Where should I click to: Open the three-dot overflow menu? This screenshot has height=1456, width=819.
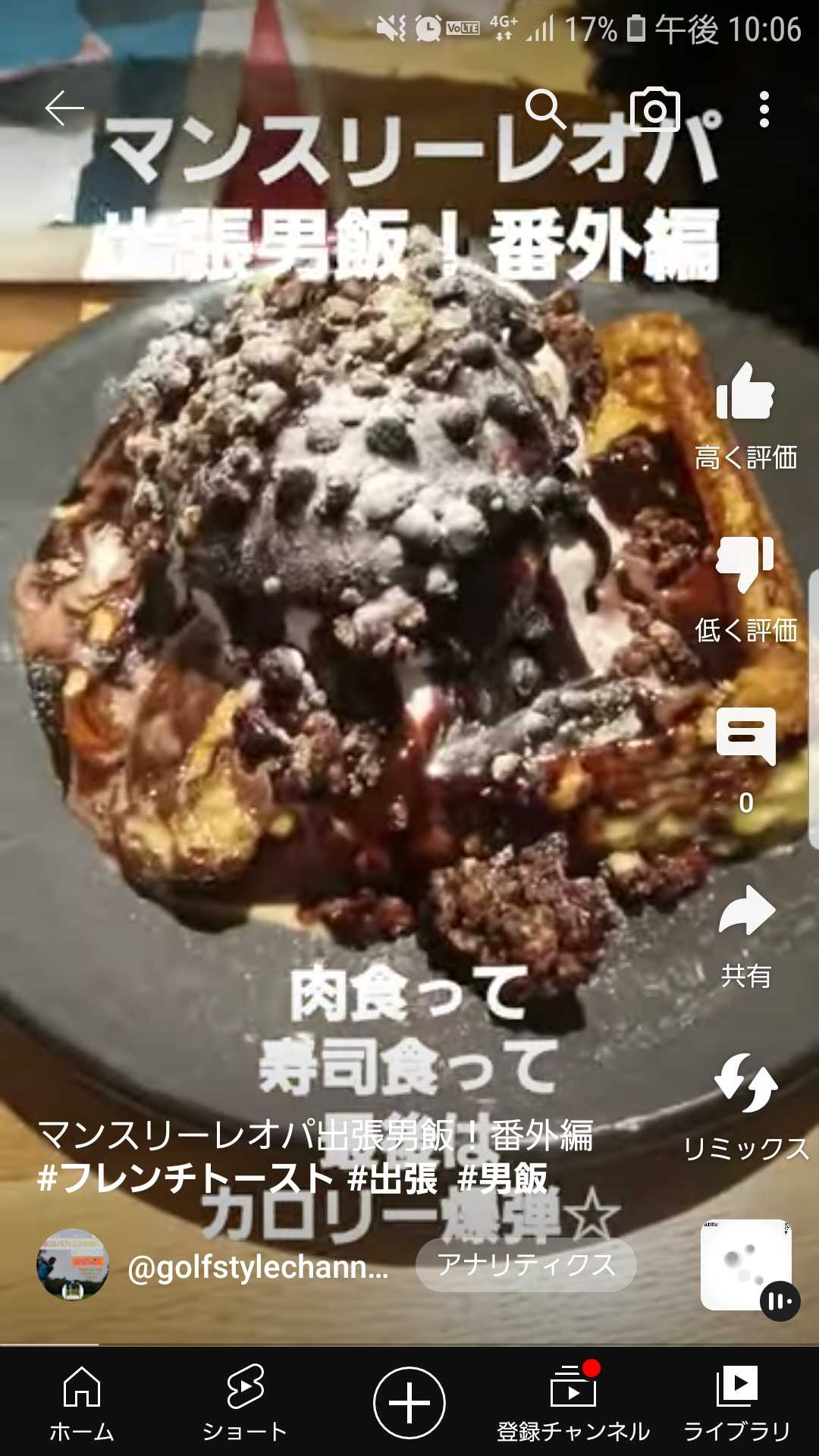(x=764, y=110)
